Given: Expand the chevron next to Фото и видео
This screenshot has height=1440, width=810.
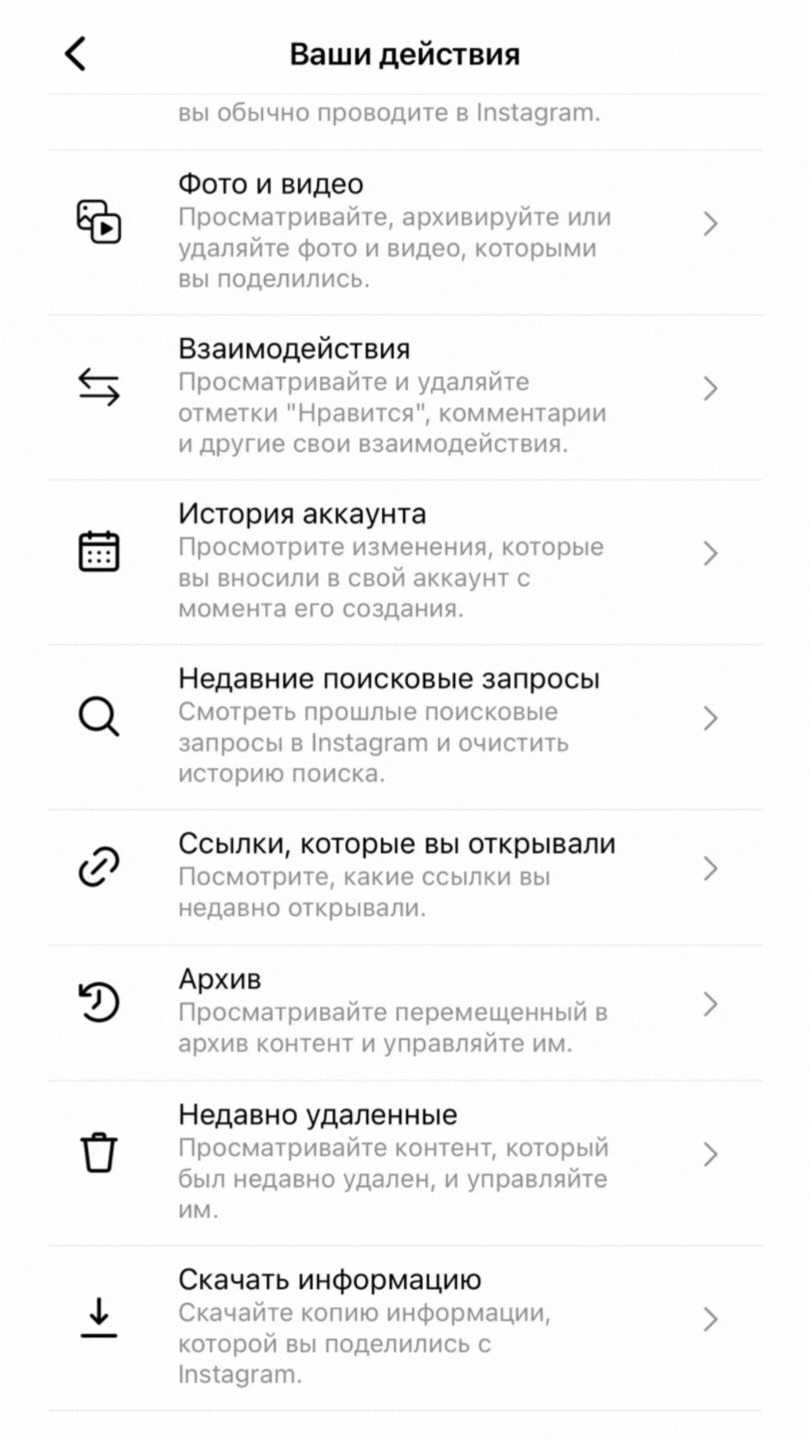Looking at the screenshot, I should pyautogui.click(x=711, y=222).
